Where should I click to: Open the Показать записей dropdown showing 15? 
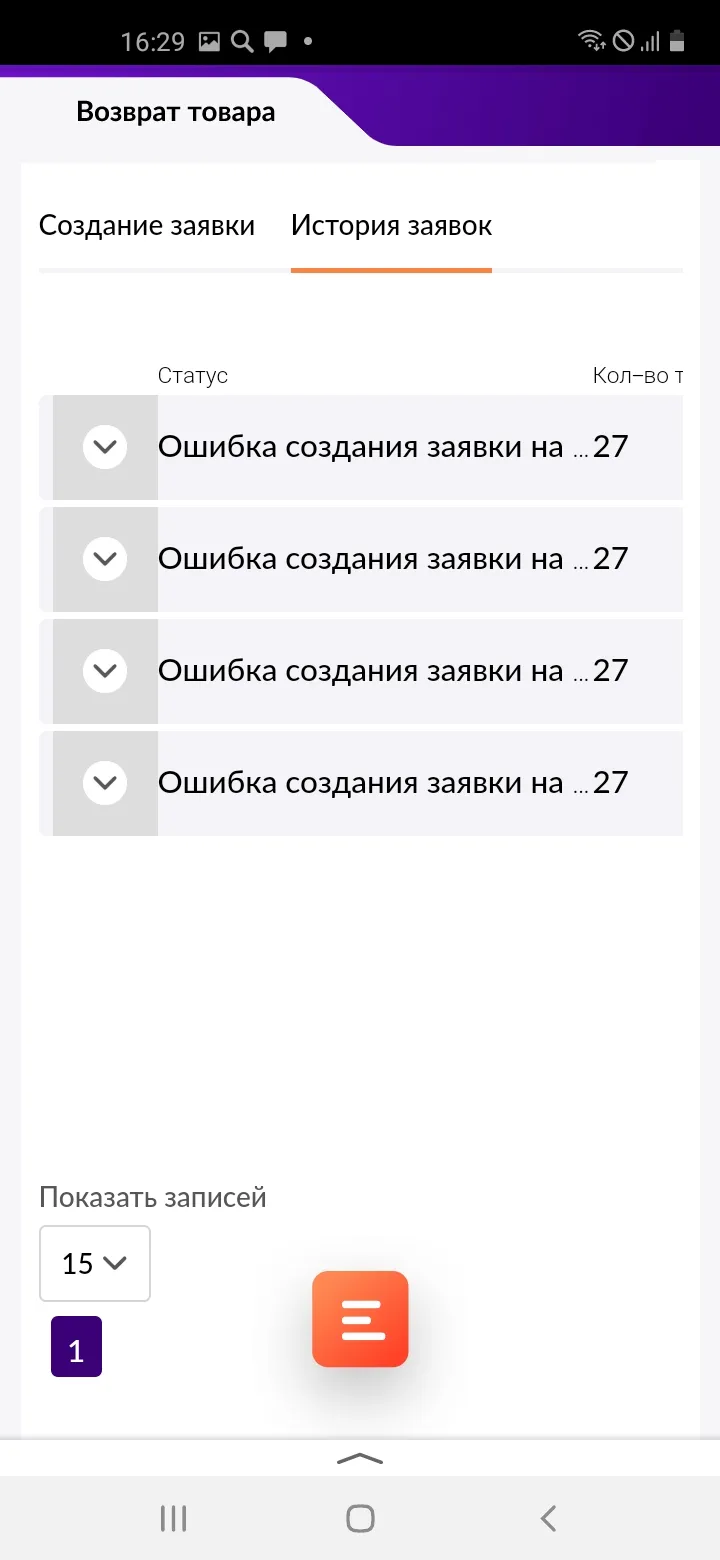pyautogui.click(x=95, y=1264)
